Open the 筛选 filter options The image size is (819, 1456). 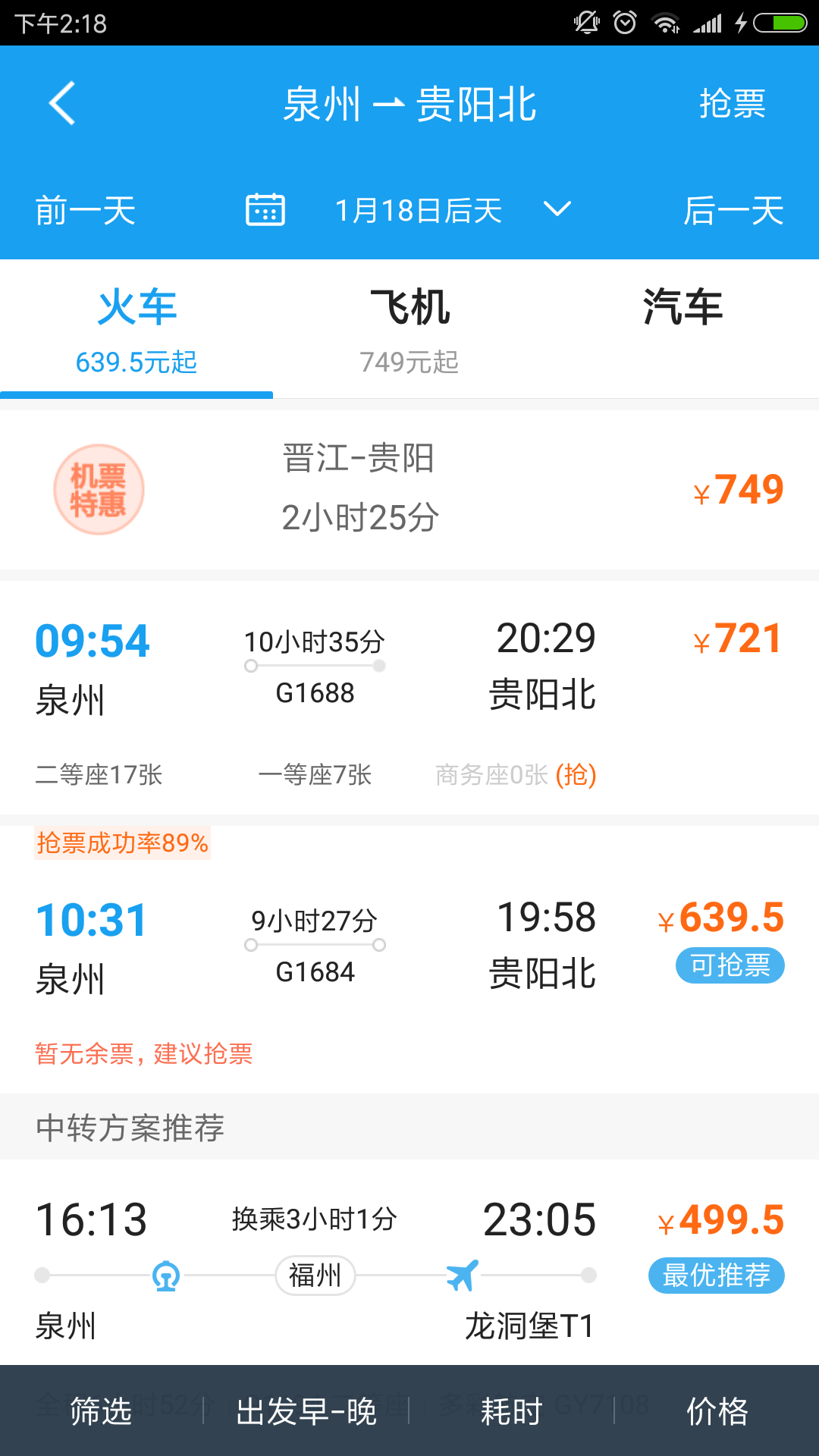(x=101, y=1411)
